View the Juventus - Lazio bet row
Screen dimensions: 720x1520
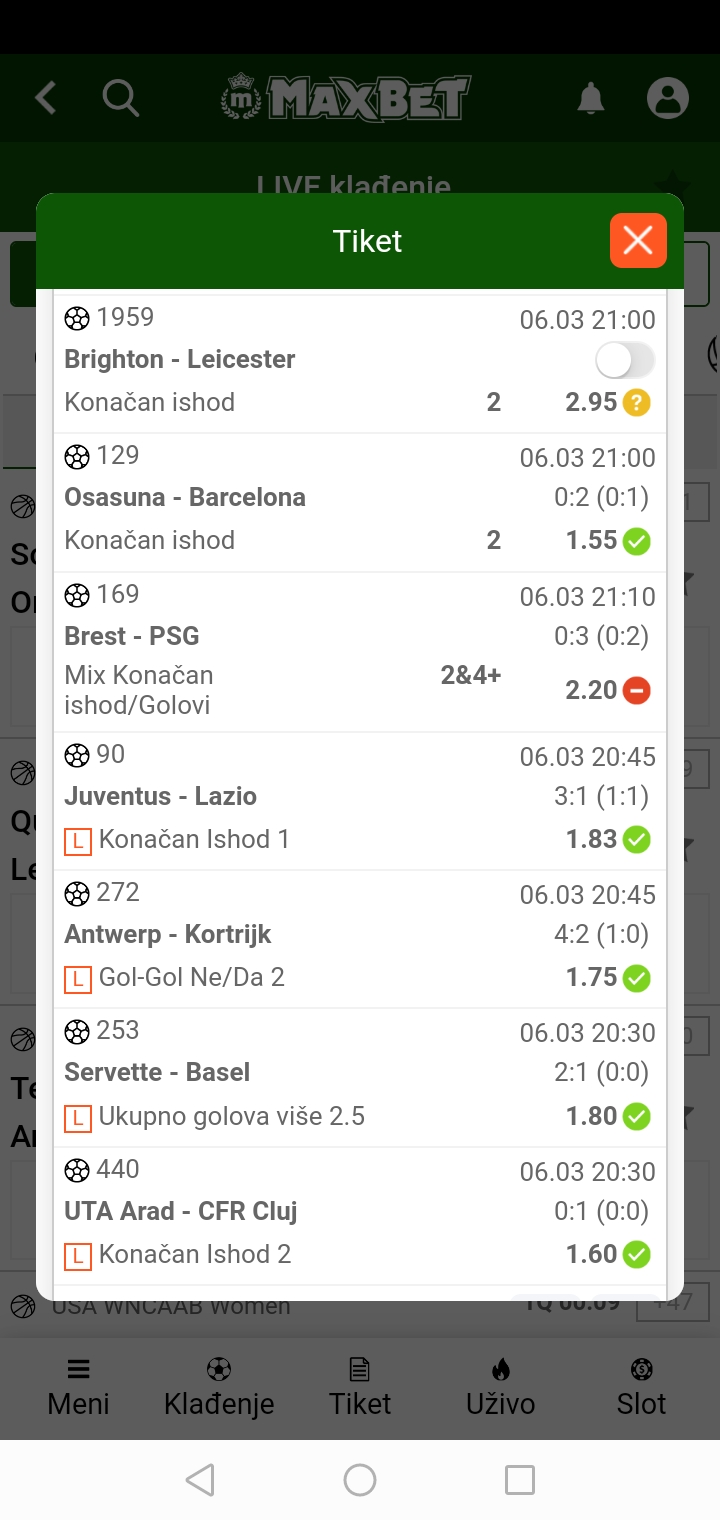click(360, 801)
